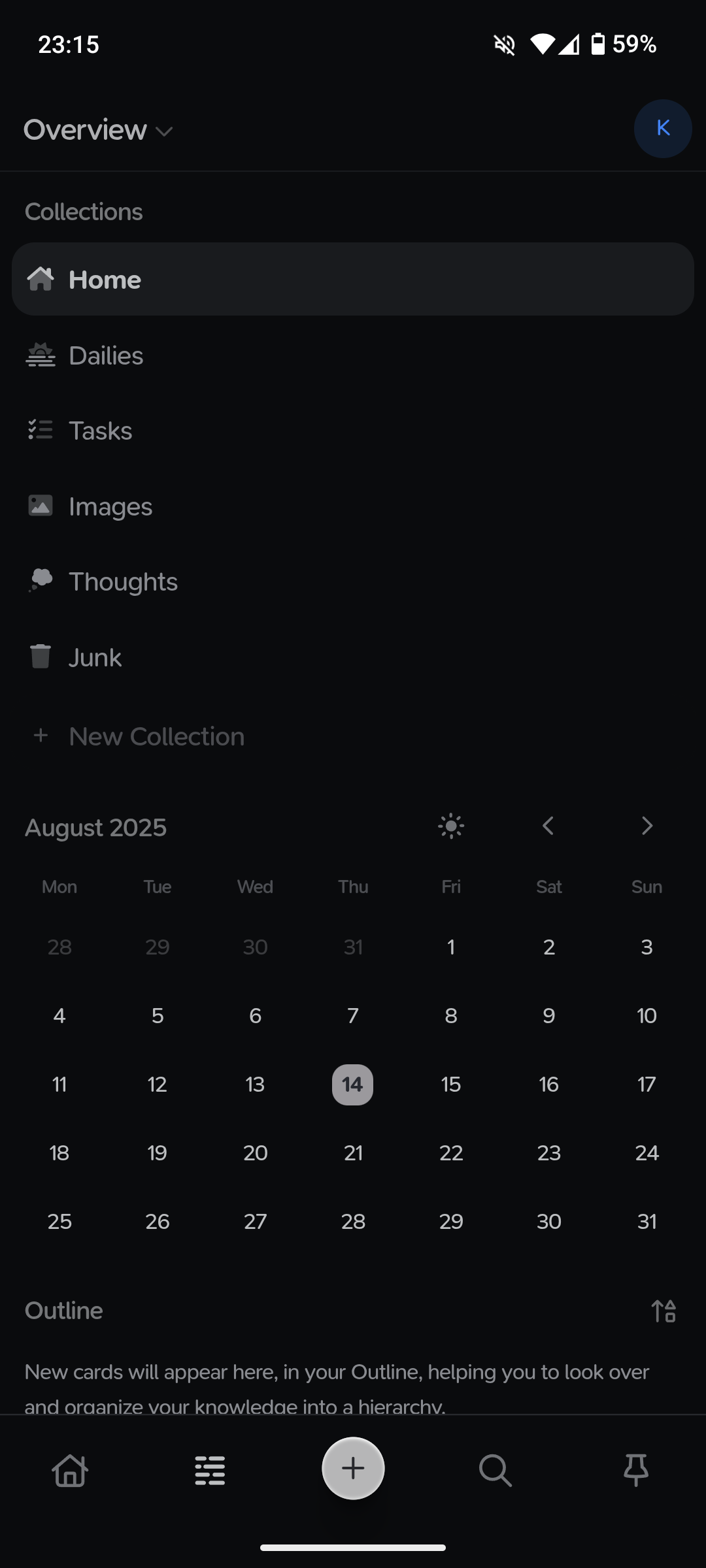Select the outline list tab in the bottom bar
Viewport: 706px width, 1568px height.
point(210,1471)
